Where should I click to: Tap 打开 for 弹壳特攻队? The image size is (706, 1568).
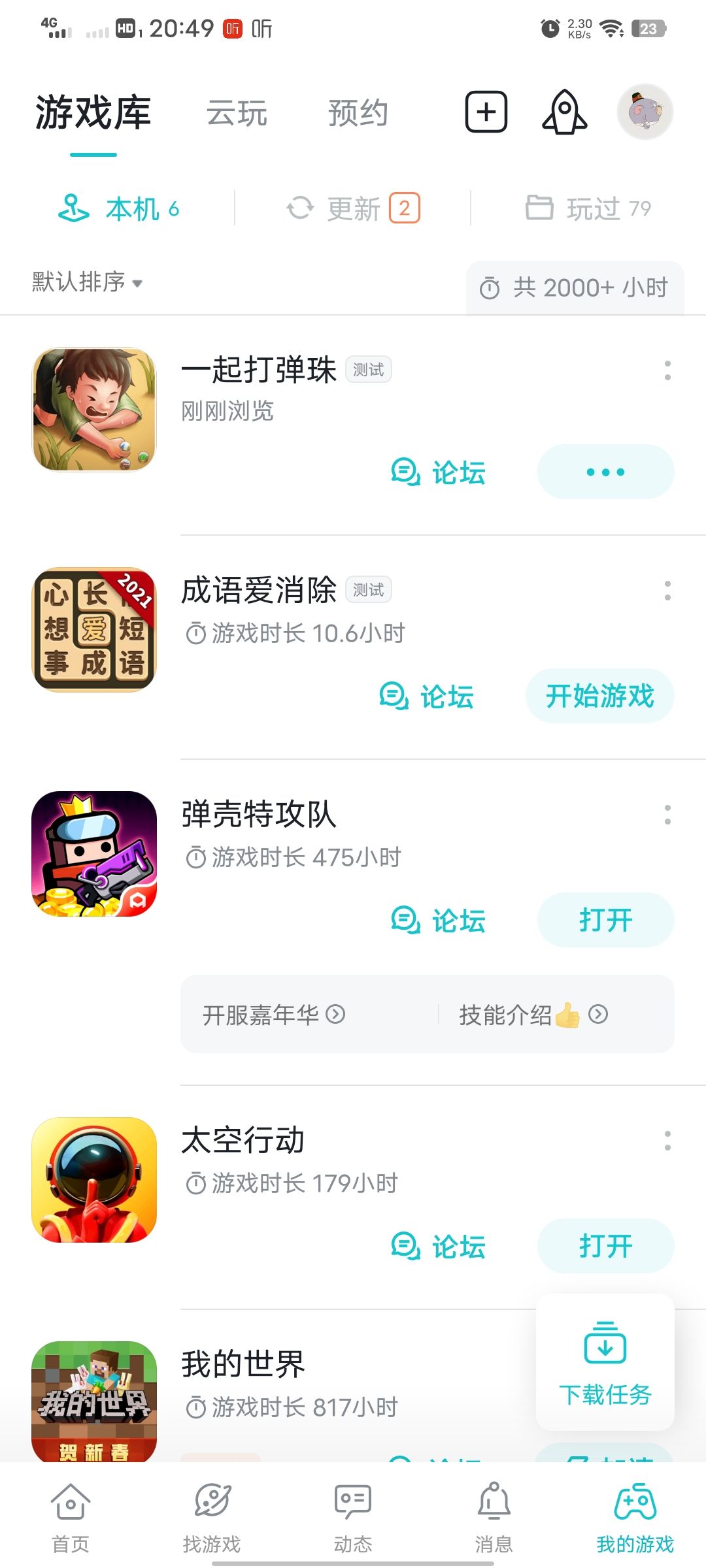(x=606, y=920)
